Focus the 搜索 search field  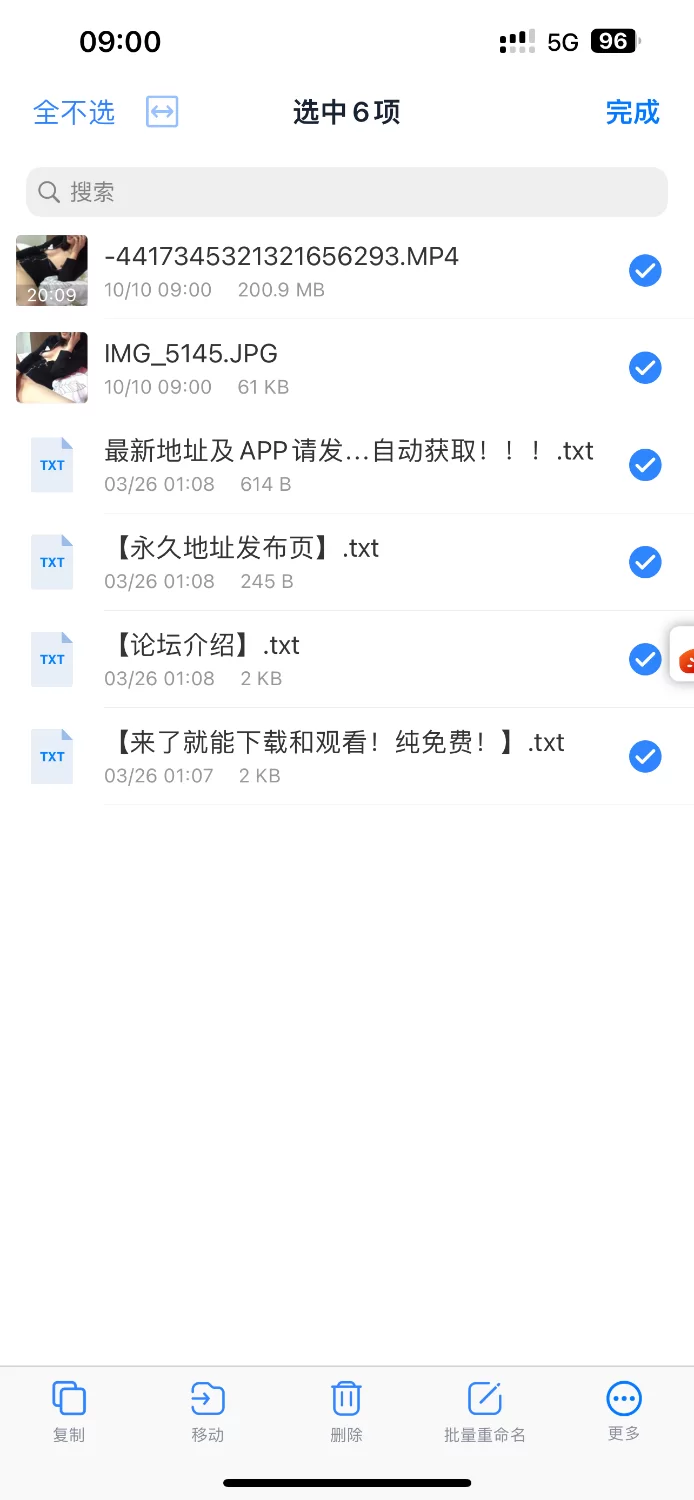pyautogui.click(x=346, y=192)
